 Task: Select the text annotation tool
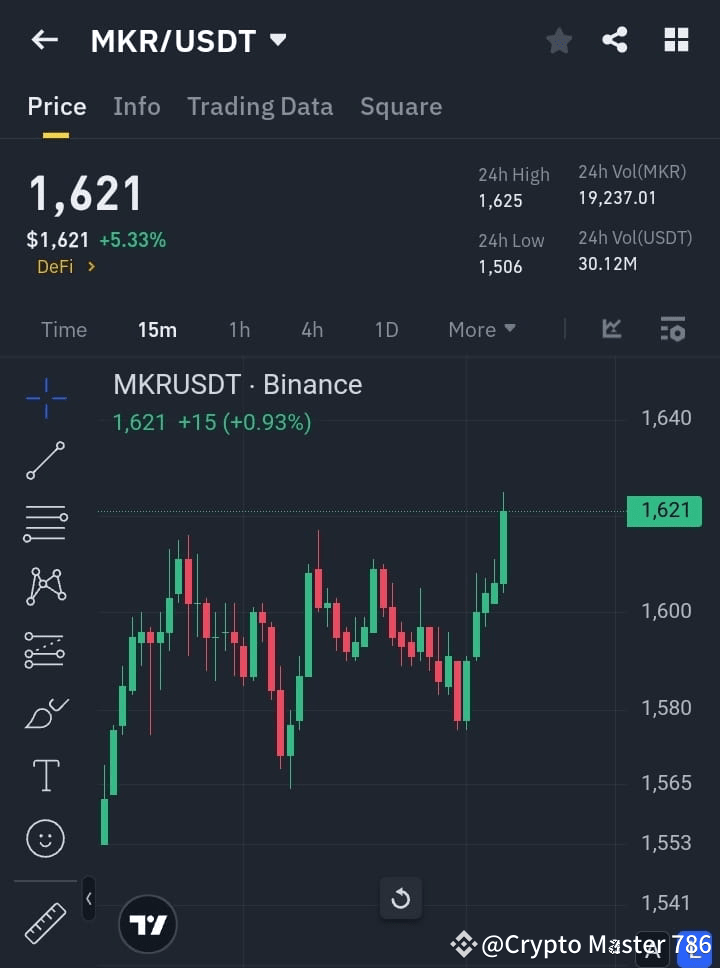click(45, 775)
